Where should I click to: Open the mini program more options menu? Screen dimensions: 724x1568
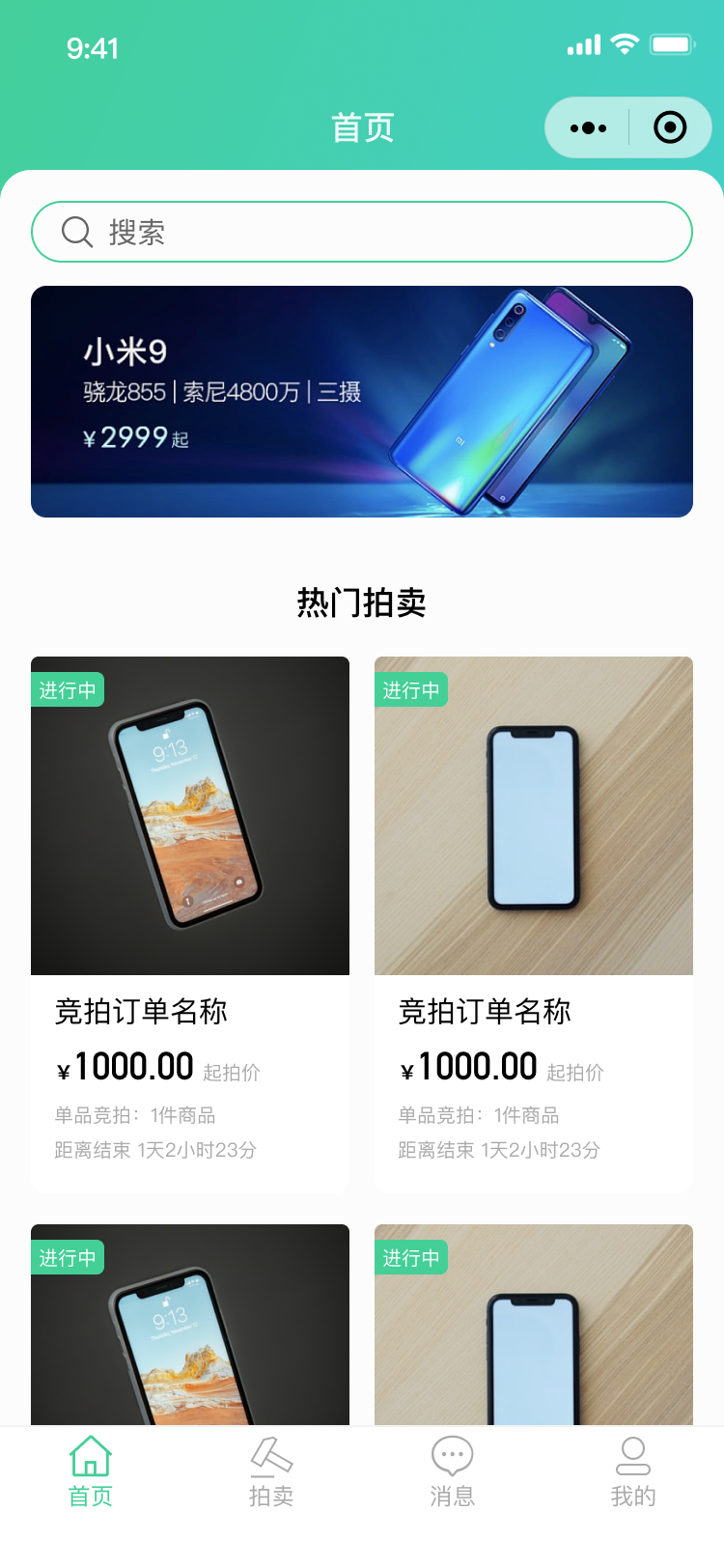588,127
